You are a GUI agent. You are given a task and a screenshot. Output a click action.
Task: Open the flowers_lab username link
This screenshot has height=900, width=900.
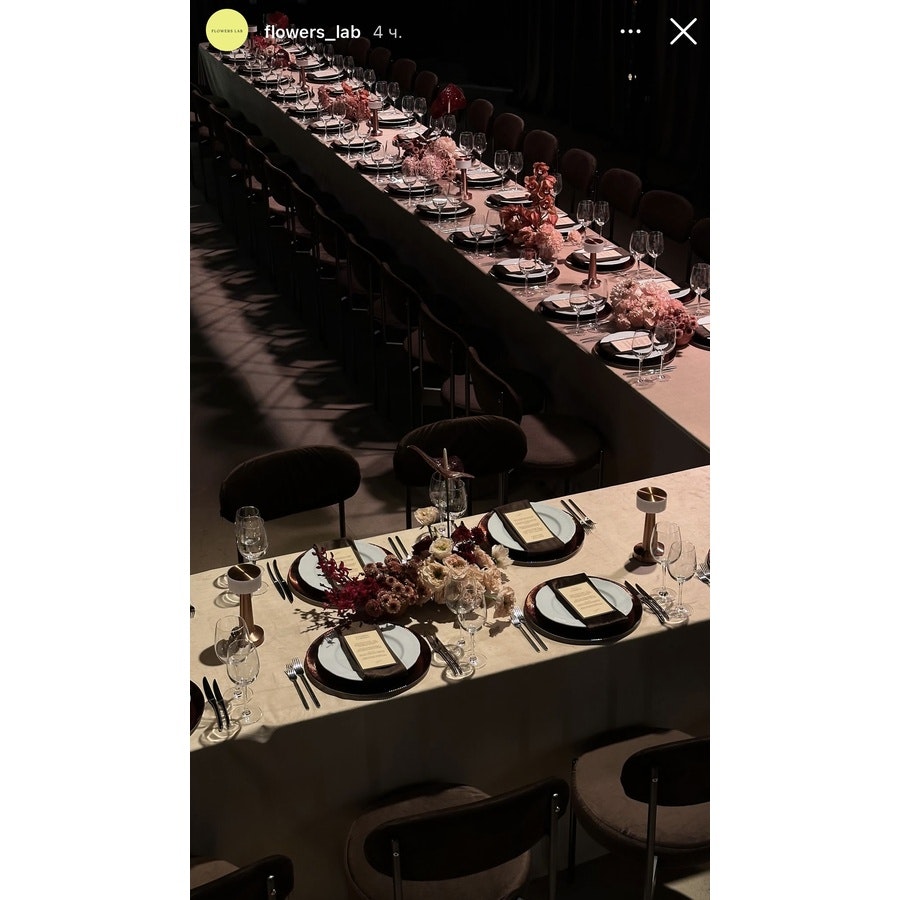click(312, 31)
